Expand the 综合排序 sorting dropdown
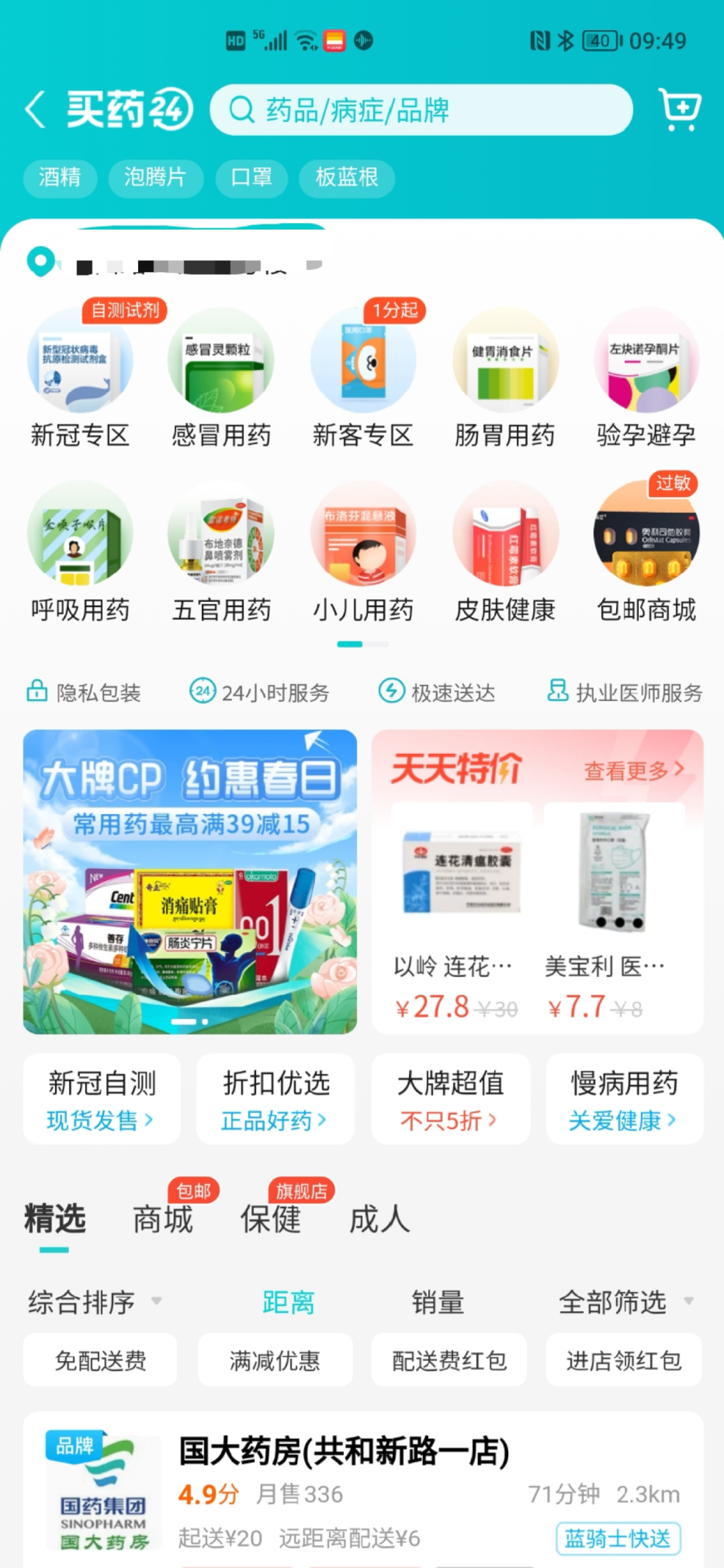 click(x=94, y=1302)
